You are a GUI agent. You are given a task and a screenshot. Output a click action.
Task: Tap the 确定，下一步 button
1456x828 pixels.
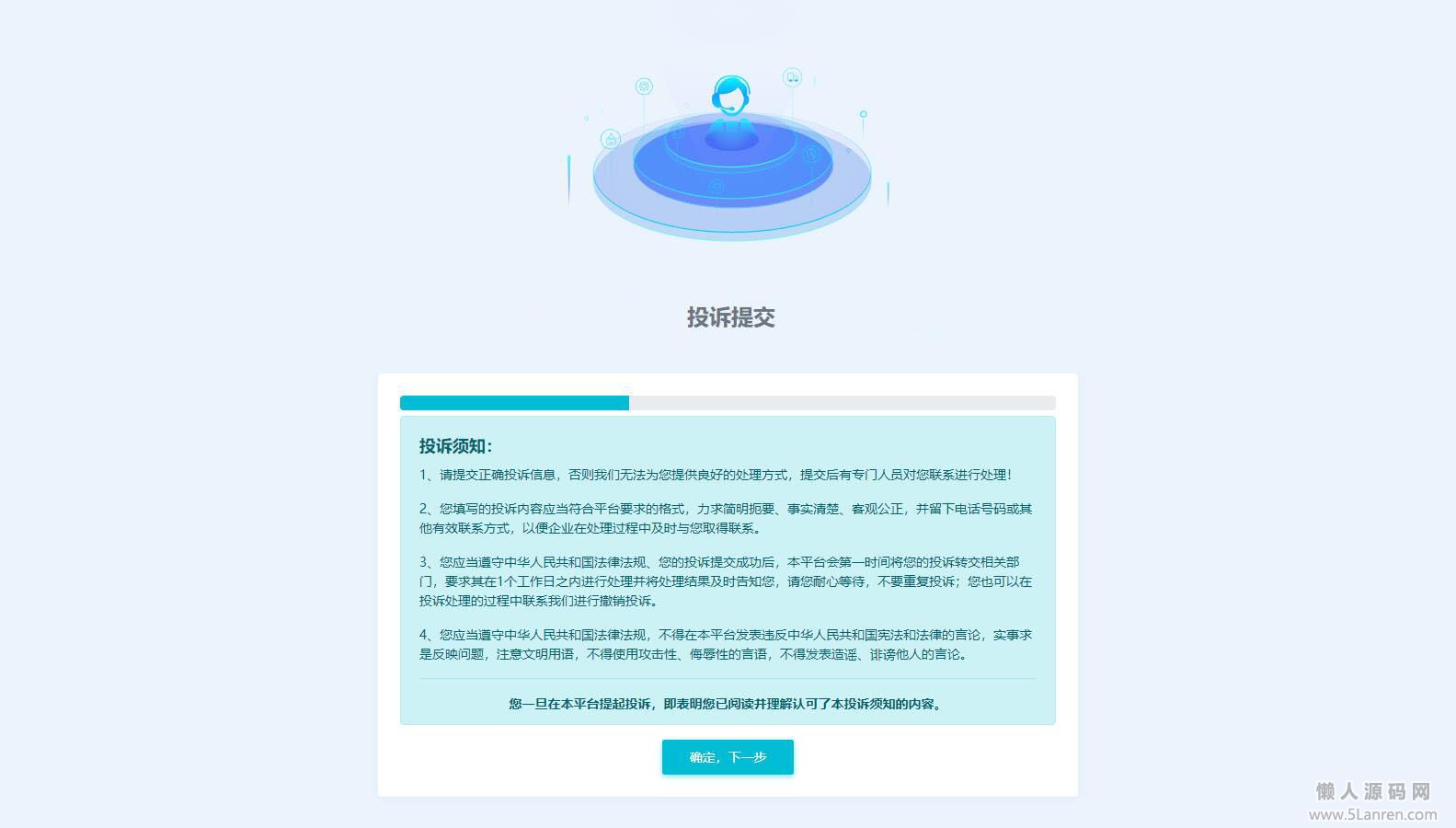click(728, 757)
